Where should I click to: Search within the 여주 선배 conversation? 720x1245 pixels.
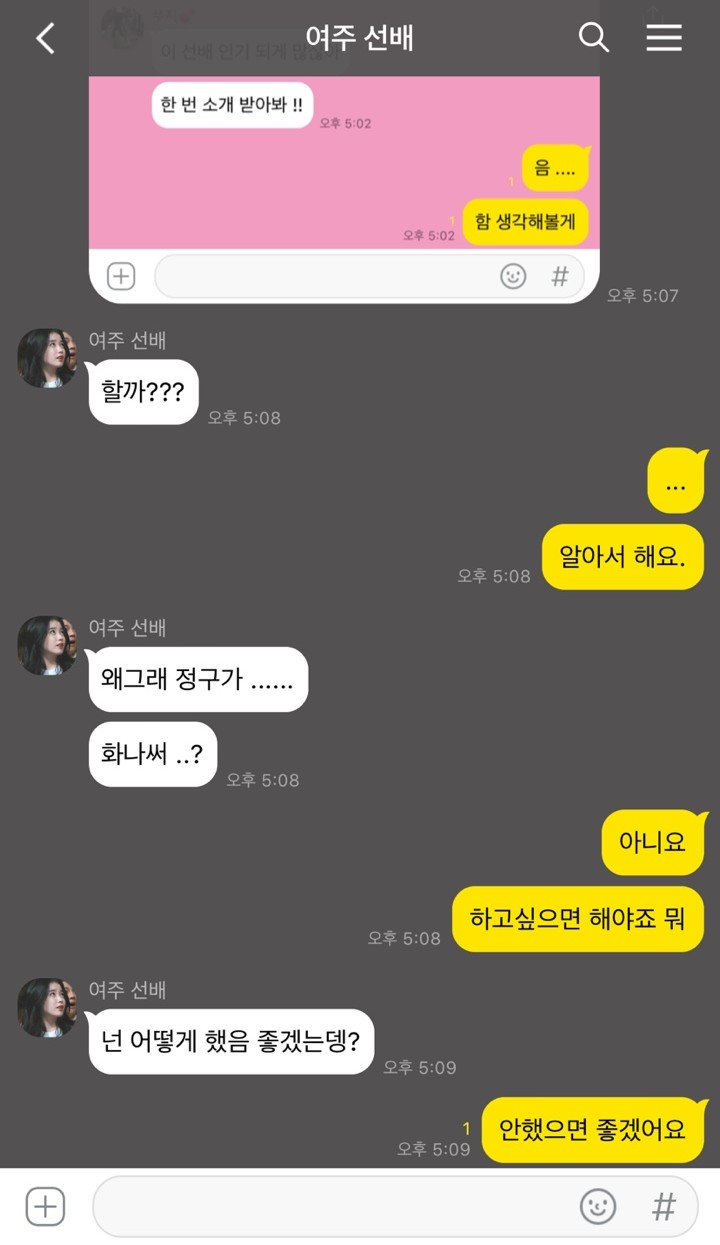point(593,38)
